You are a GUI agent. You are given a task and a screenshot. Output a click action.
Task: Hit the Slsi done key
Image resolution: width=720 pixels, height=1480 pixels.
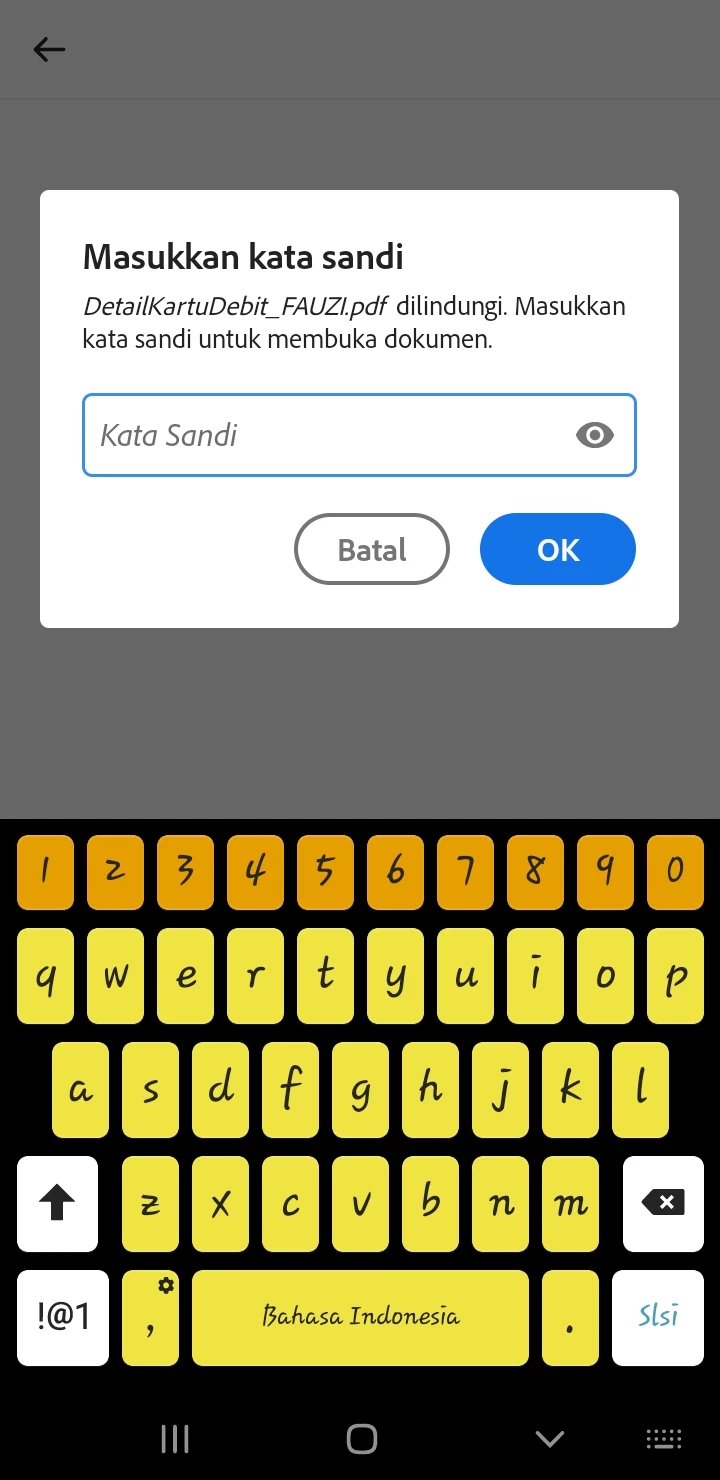pos(658,1317)
